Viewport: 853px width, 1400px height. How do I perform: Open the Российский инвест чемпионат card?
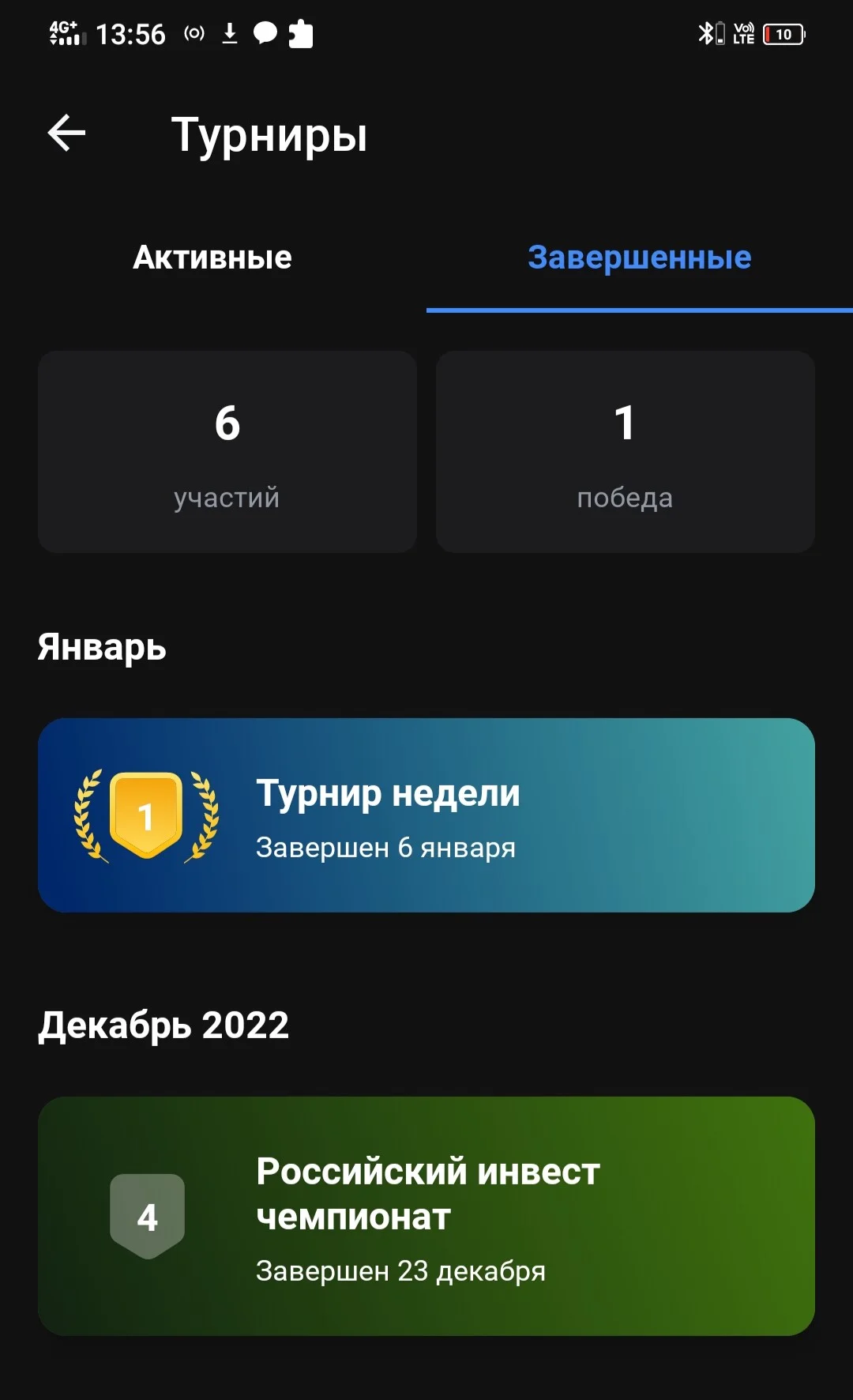426,1216
